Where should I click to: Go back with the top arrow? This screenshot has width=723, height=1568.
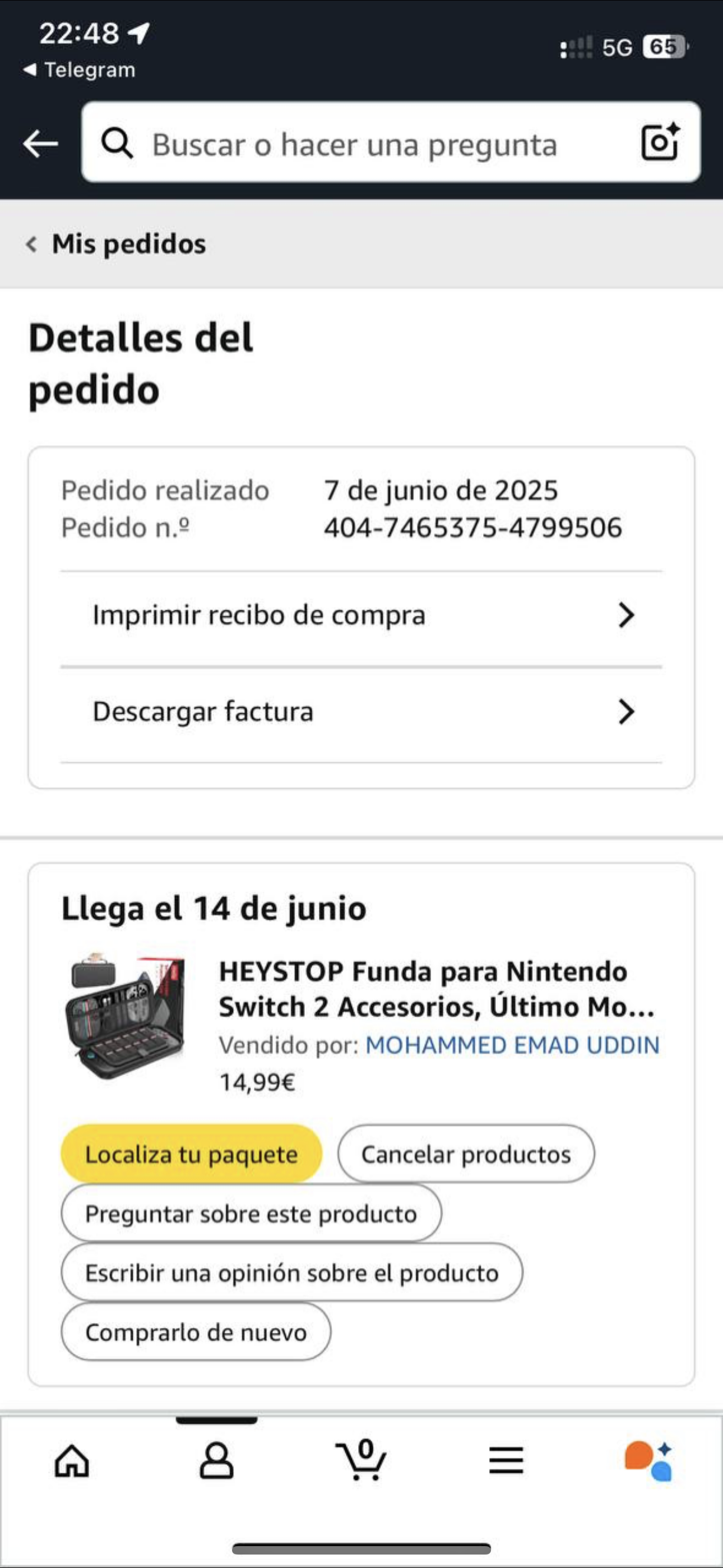coord(40,144)
